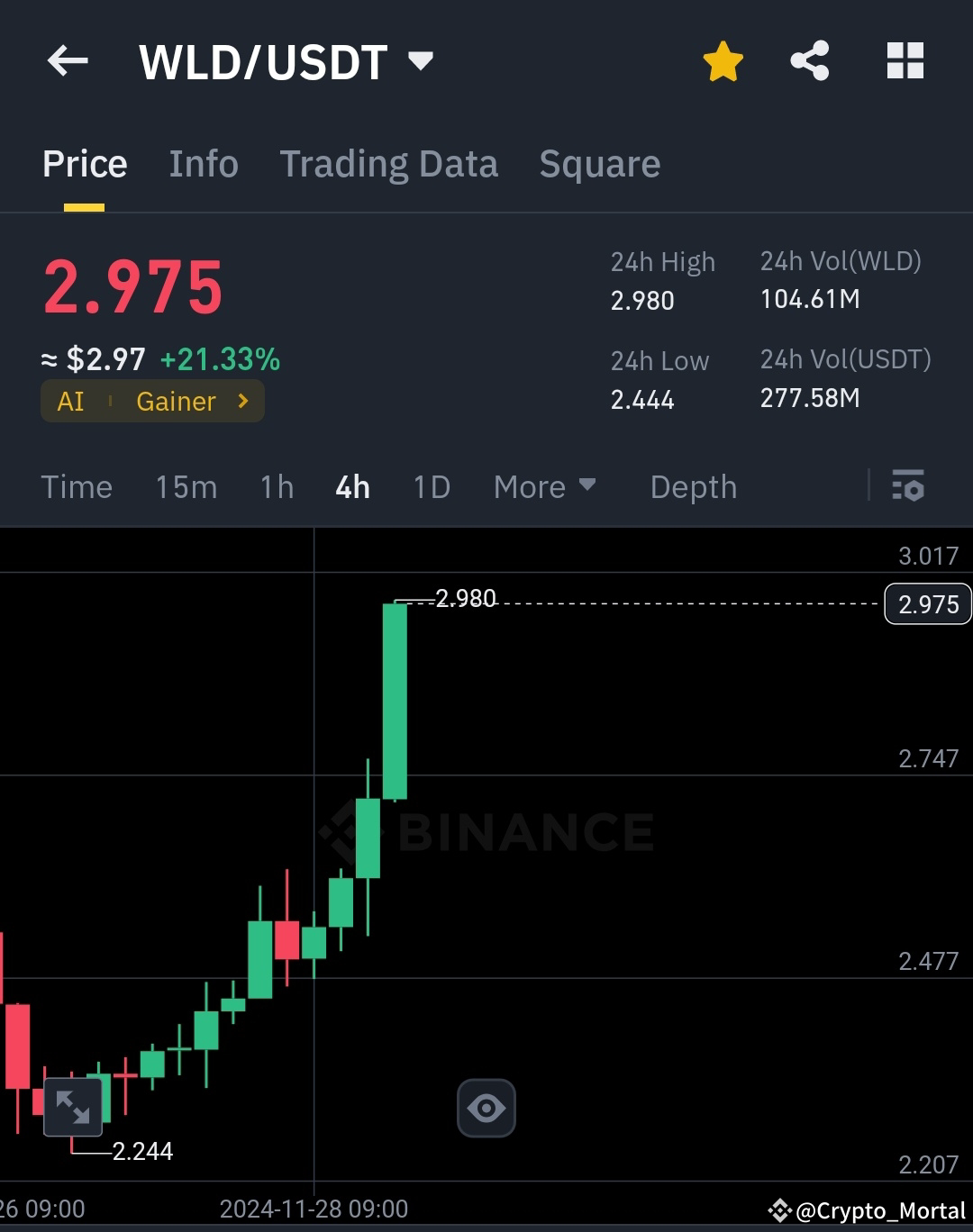
Task: Expand the More timeframe options
Action: 546,487
